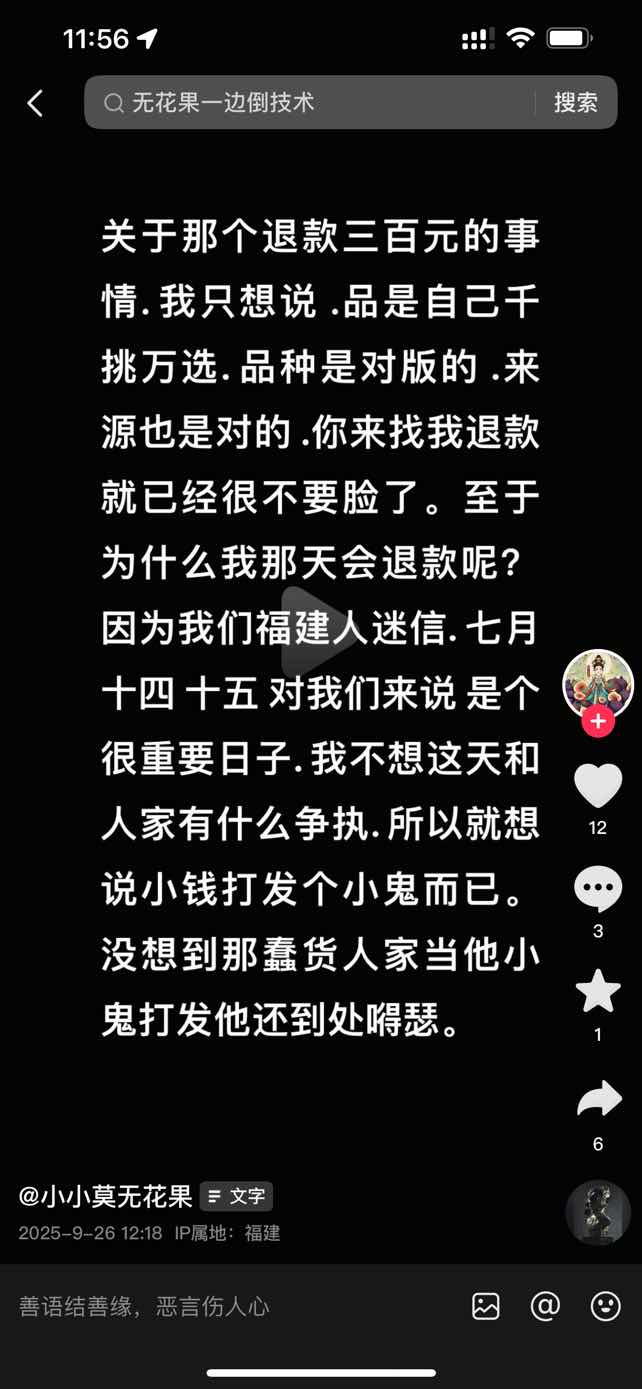
Task: Open the comments section
Action: click(598, 889)
